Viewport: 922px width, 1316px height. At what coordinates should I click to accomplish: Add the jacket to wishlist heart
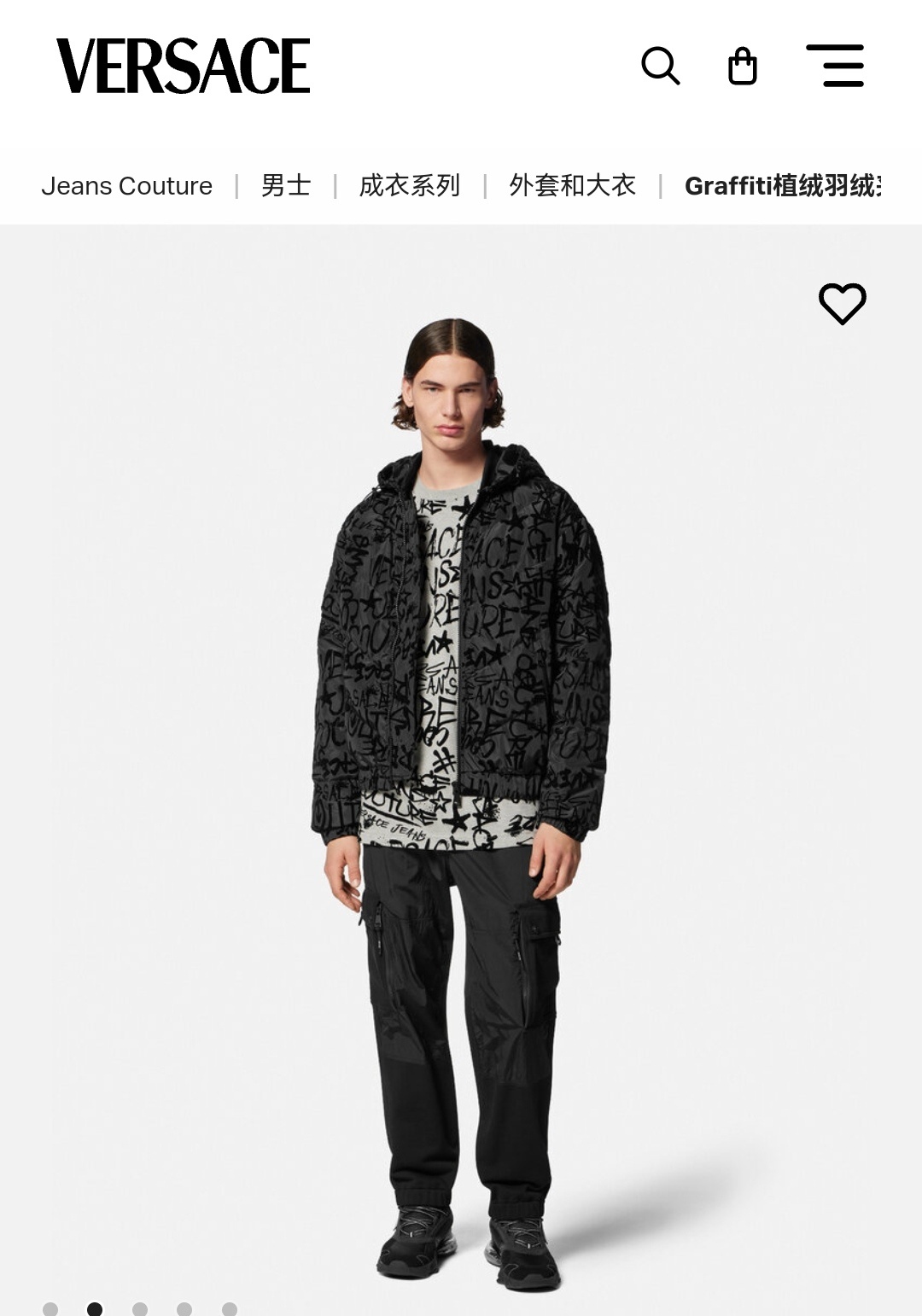coord(842,303)
